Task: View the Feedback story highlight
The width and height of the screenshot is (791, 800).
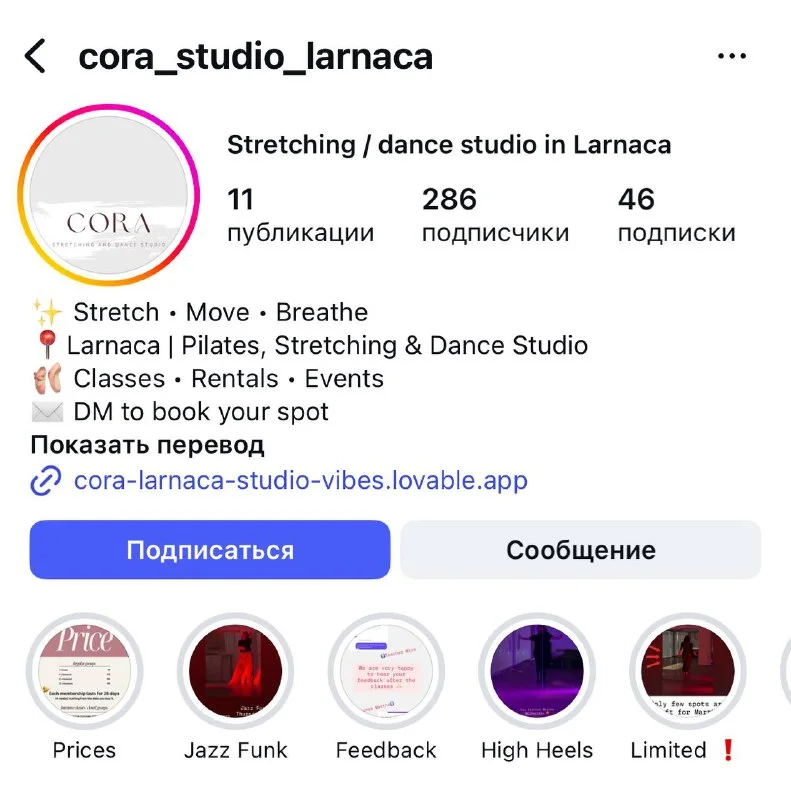Action: pyautogui.click(x=386, y=670)
